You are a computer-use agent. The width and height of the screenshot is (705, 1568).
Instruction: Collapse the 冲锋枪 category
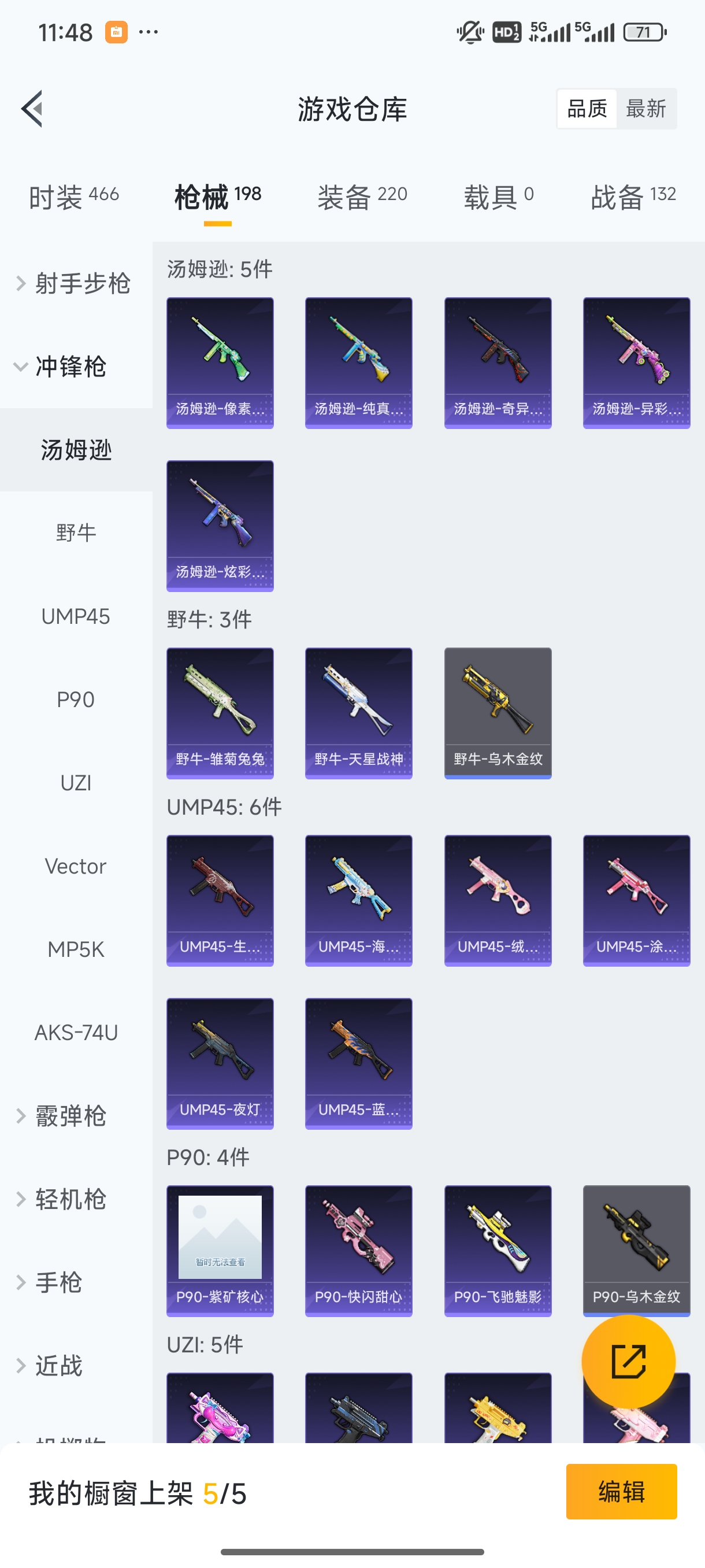(x=70, y=367)
